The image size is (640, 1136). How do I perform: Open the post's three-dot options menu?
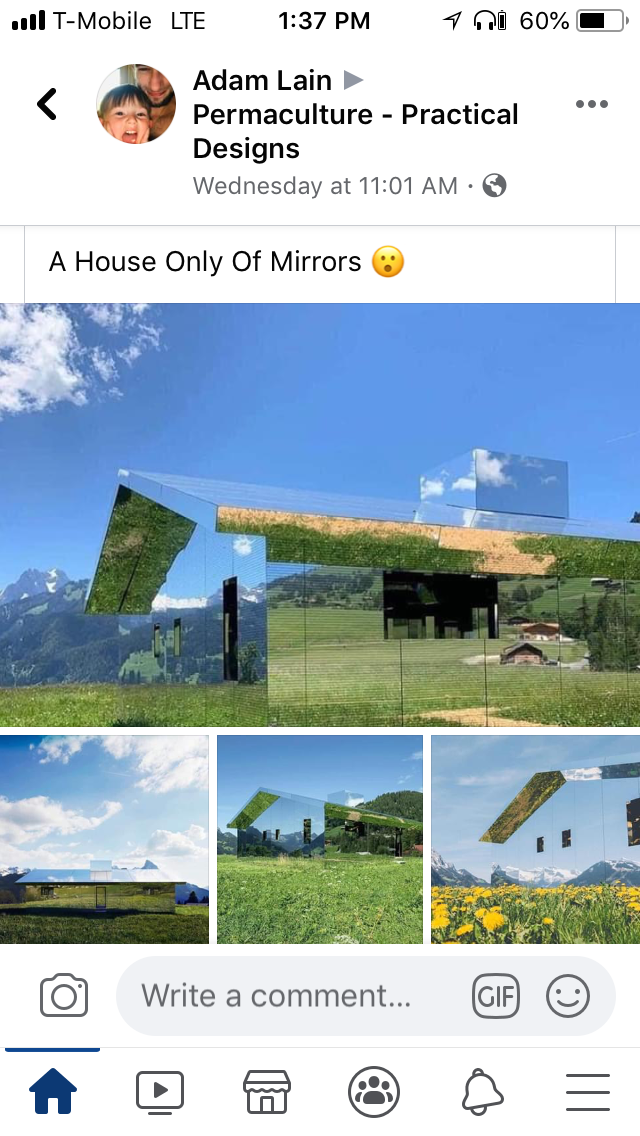pos(591,104)
